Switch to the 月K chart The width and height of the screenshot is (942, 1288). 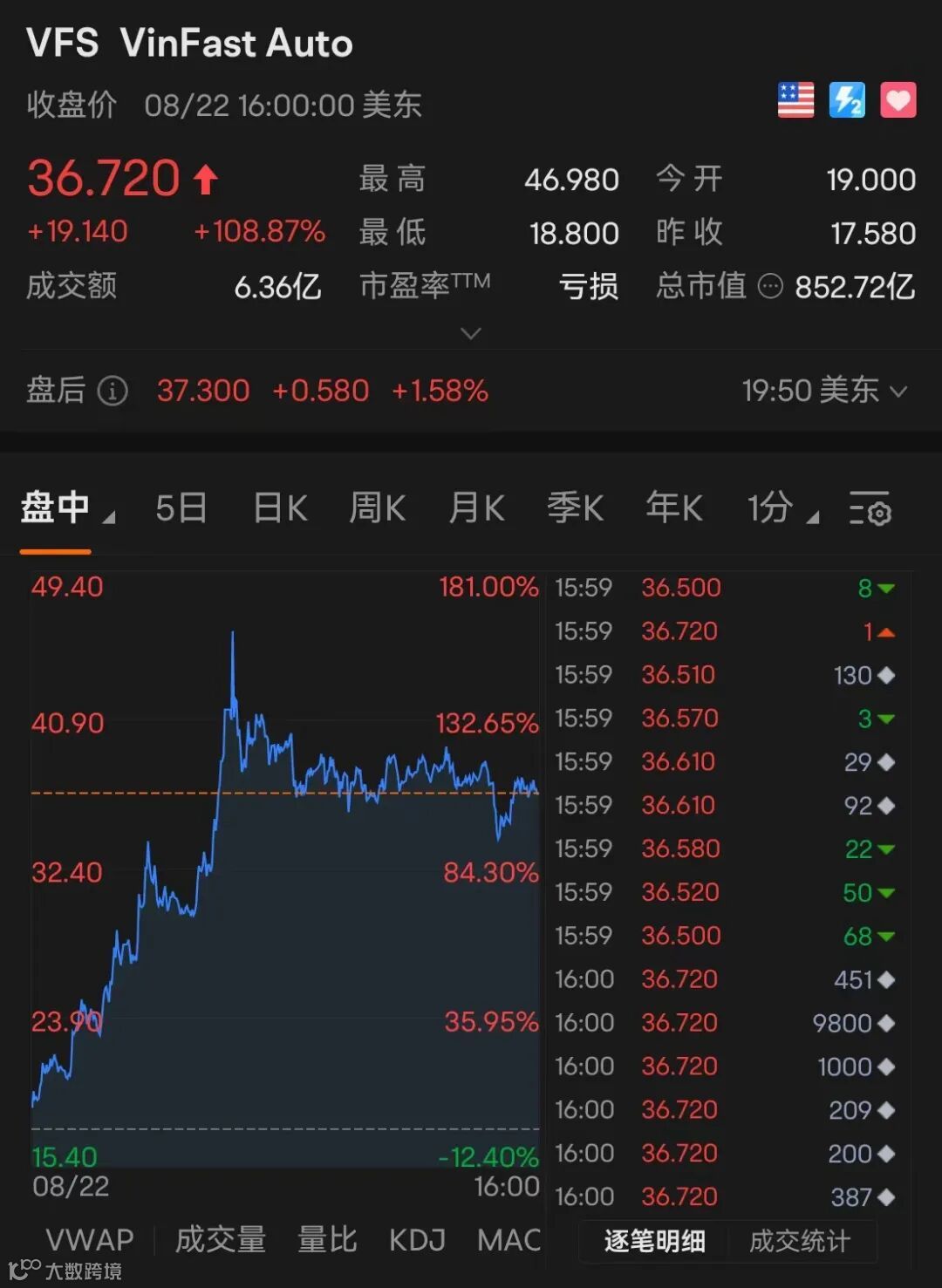[476, 508]
